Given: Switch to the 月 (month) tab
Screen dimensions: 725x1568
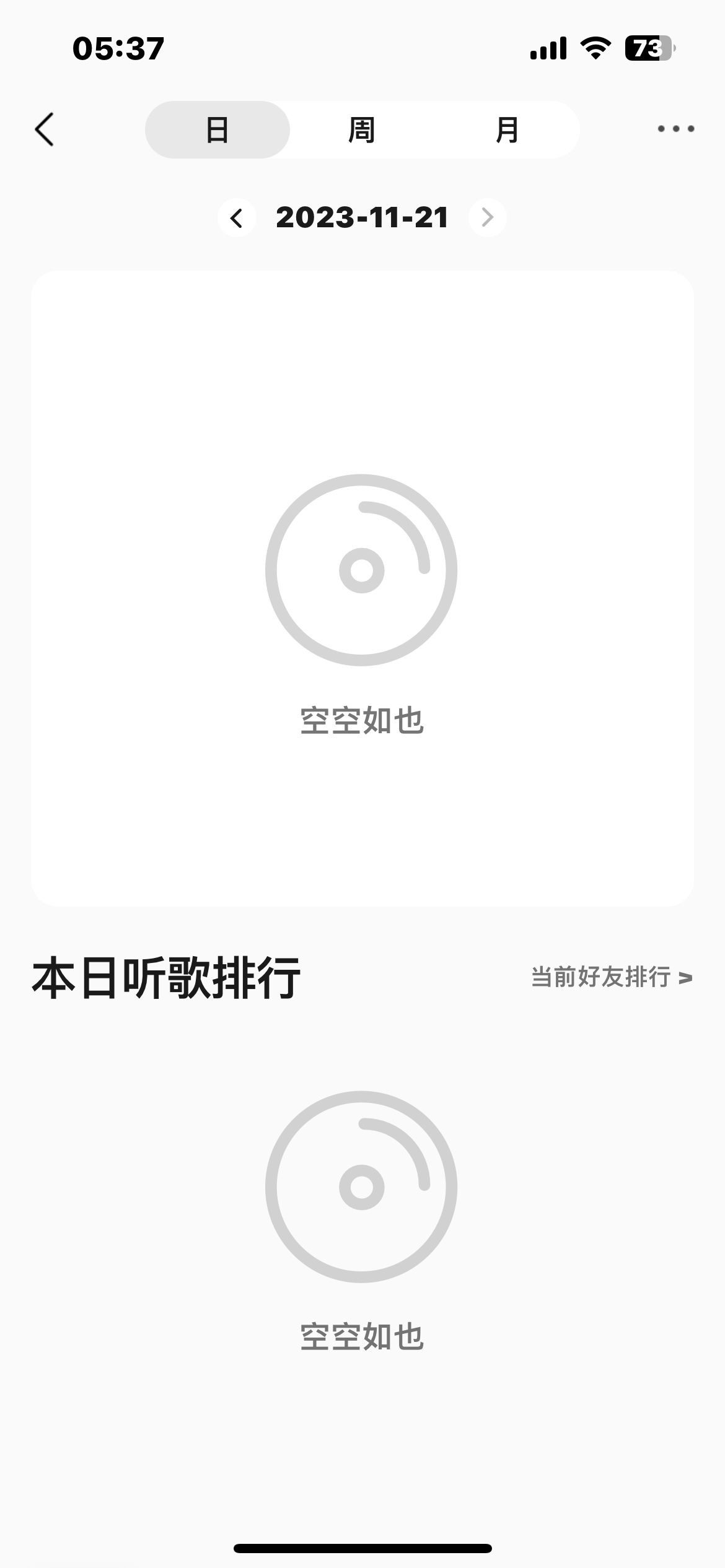Looking at the screenshot, I should [x=507, y=130].
